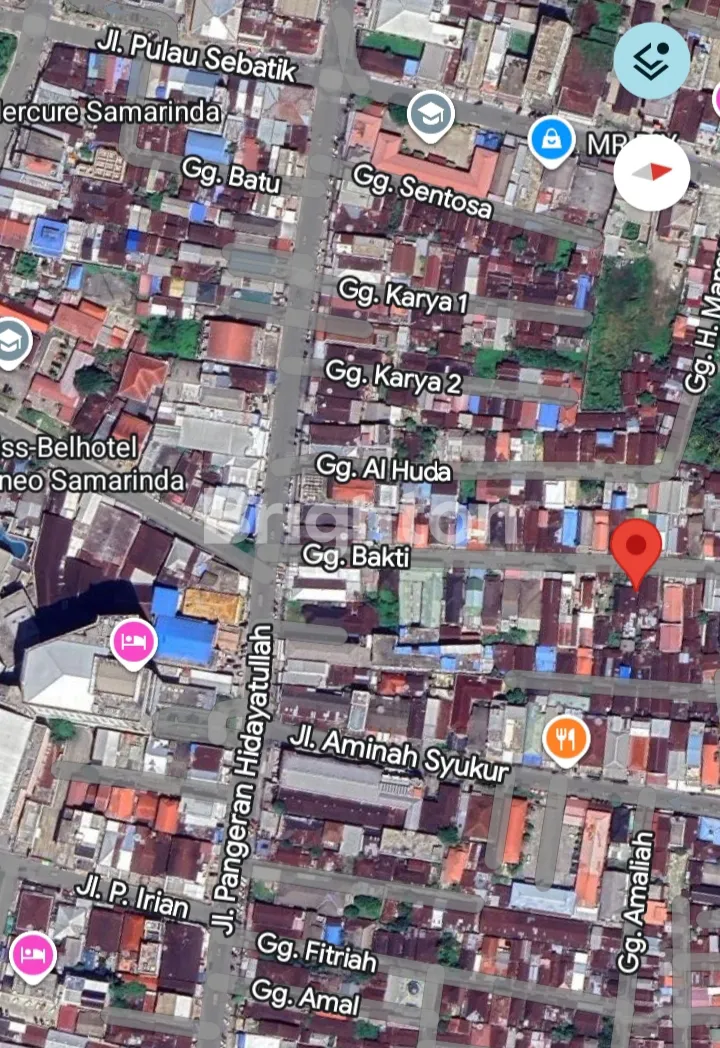Viewport: 720px width, 1048px height.
Task: Open the orange restaurant marker
Action: pyautogui.click(x=566, y=740)
